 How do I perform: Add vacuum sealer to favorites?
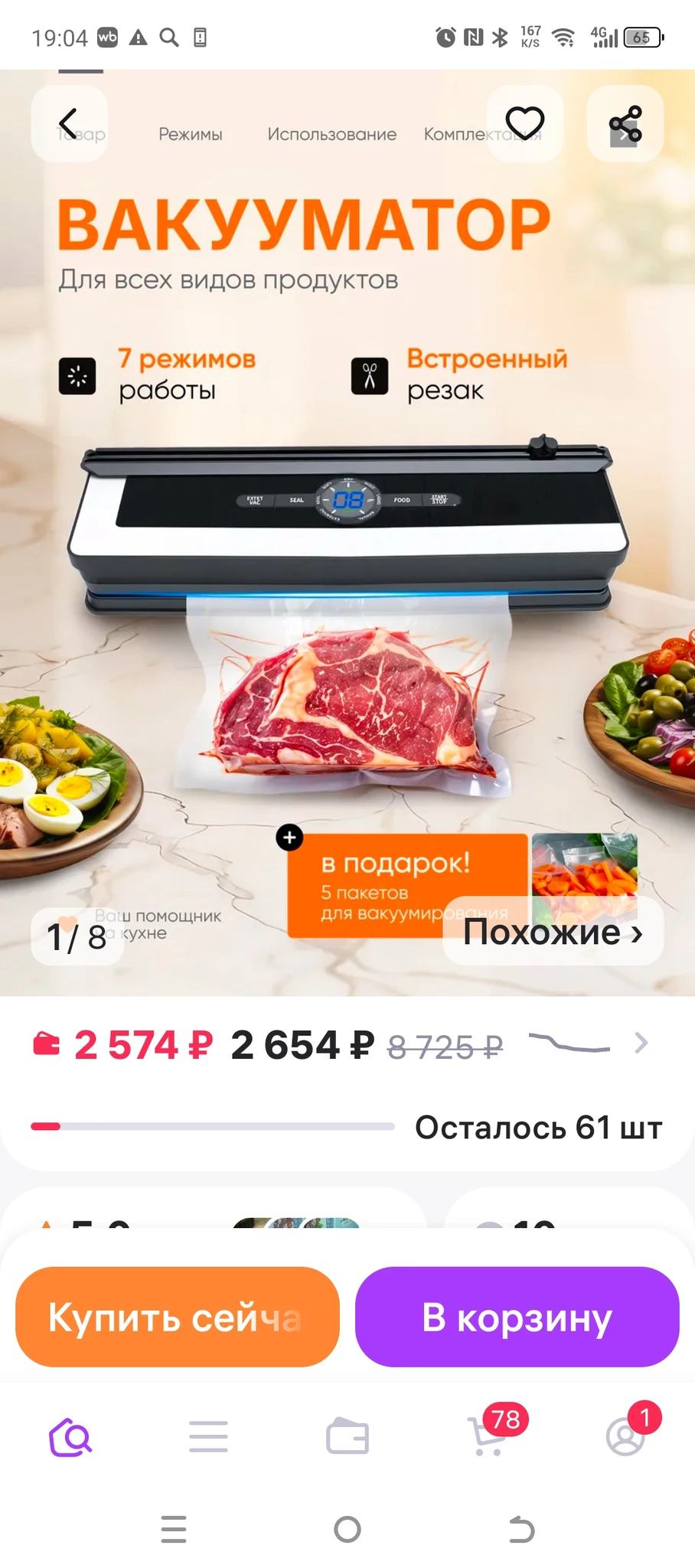point(524,123)
